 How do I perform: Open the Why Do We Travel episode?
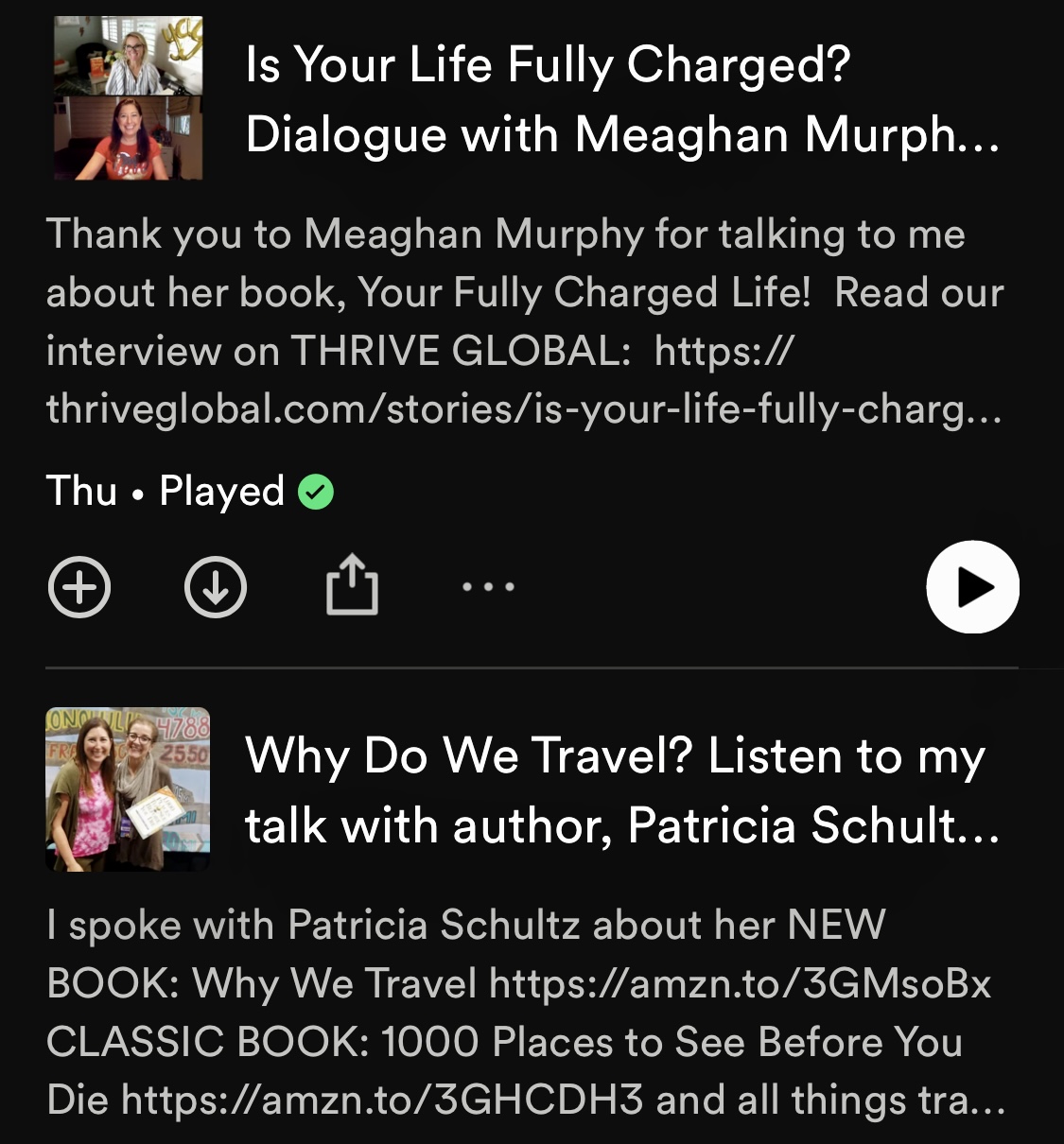(x=620, y=790)
